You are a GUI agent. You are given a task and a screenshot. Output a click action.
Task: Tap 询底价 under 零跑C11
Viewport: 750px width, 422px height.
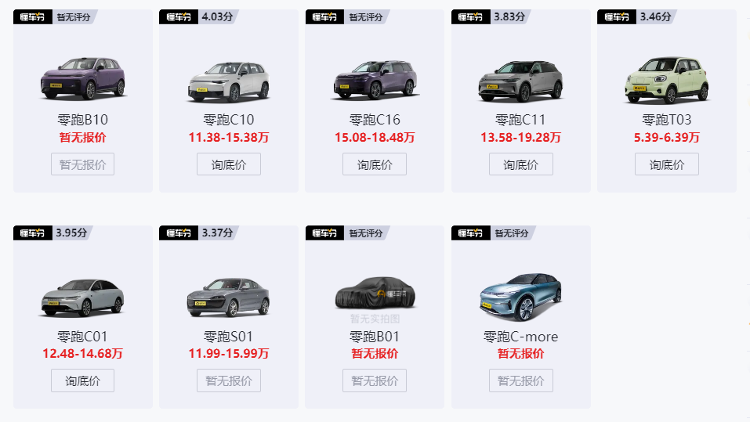[521, 164]
